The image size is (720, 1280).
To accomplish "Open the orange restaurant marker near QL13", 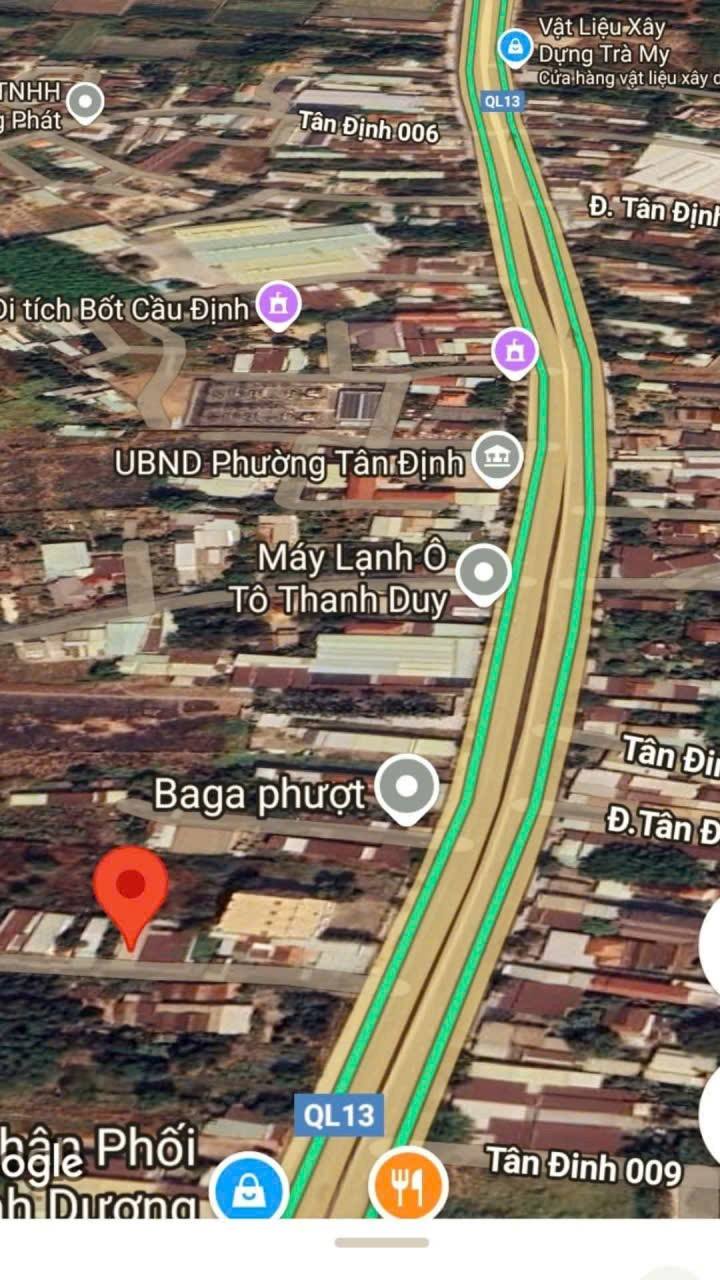I will point(408,1186).
